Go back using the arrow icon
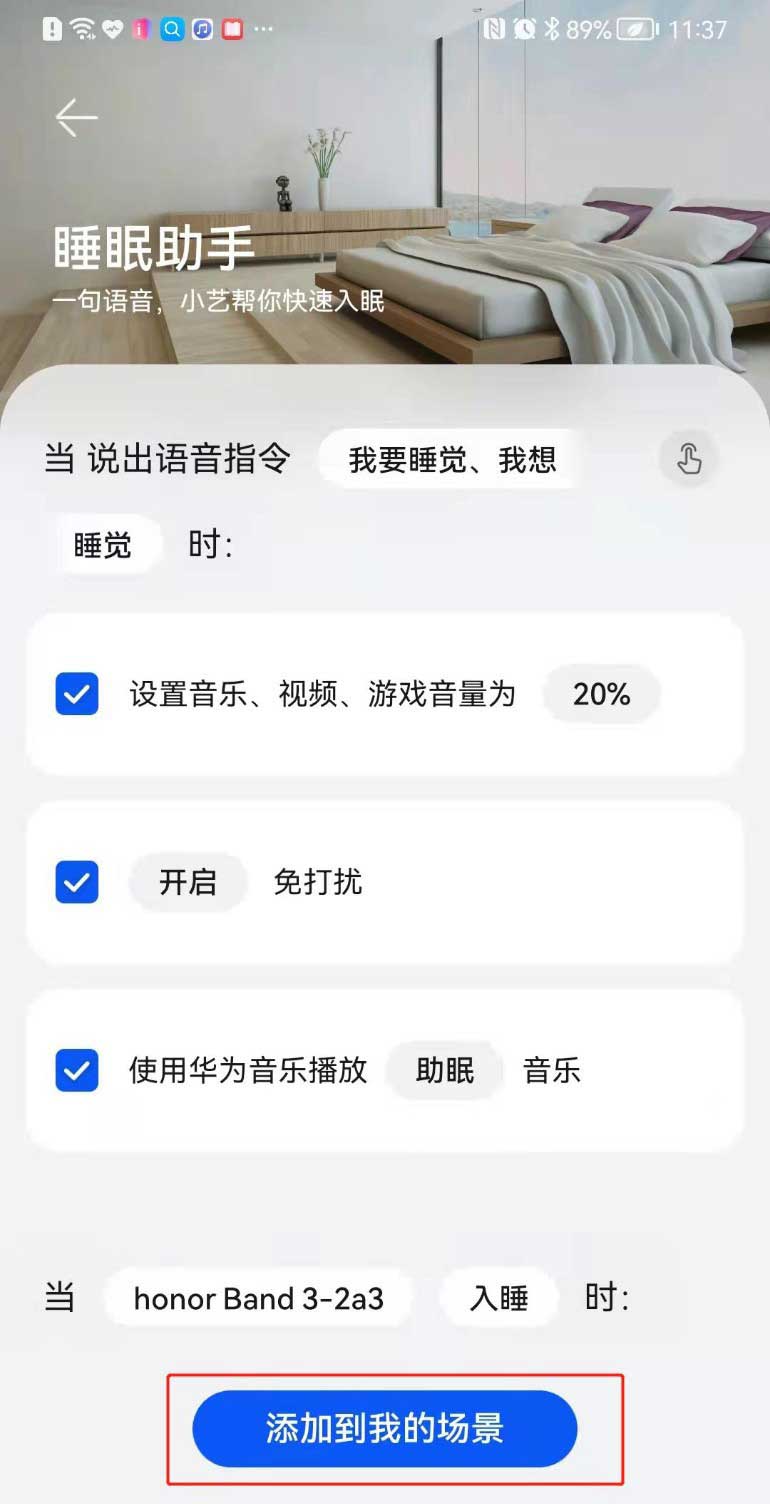Viewport: 770px width, 1504px height. [76, 118]
